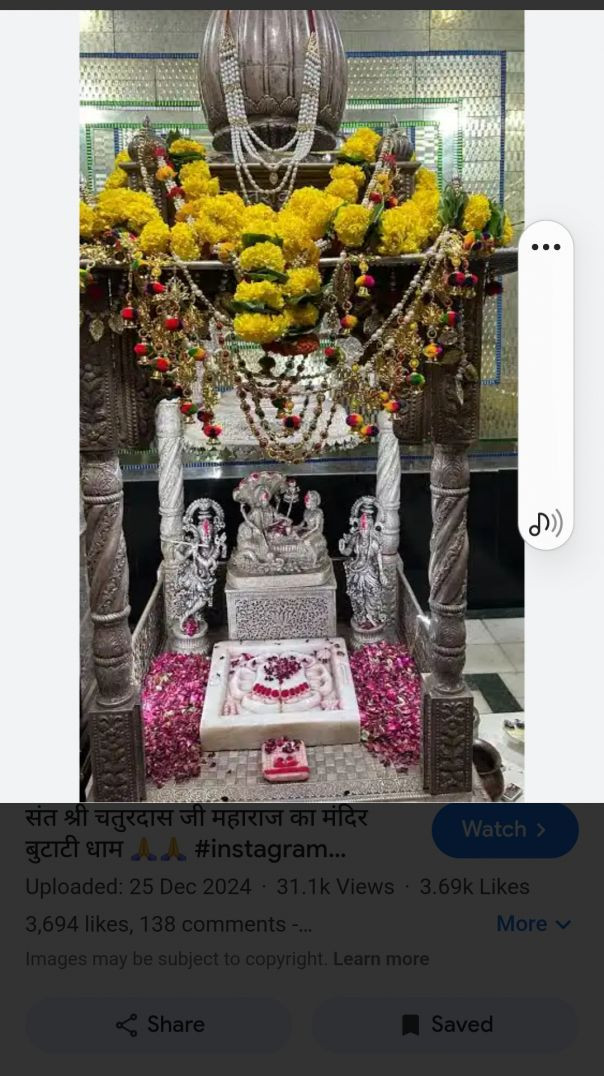Open the temple shrine image

(x=300, y=400)
